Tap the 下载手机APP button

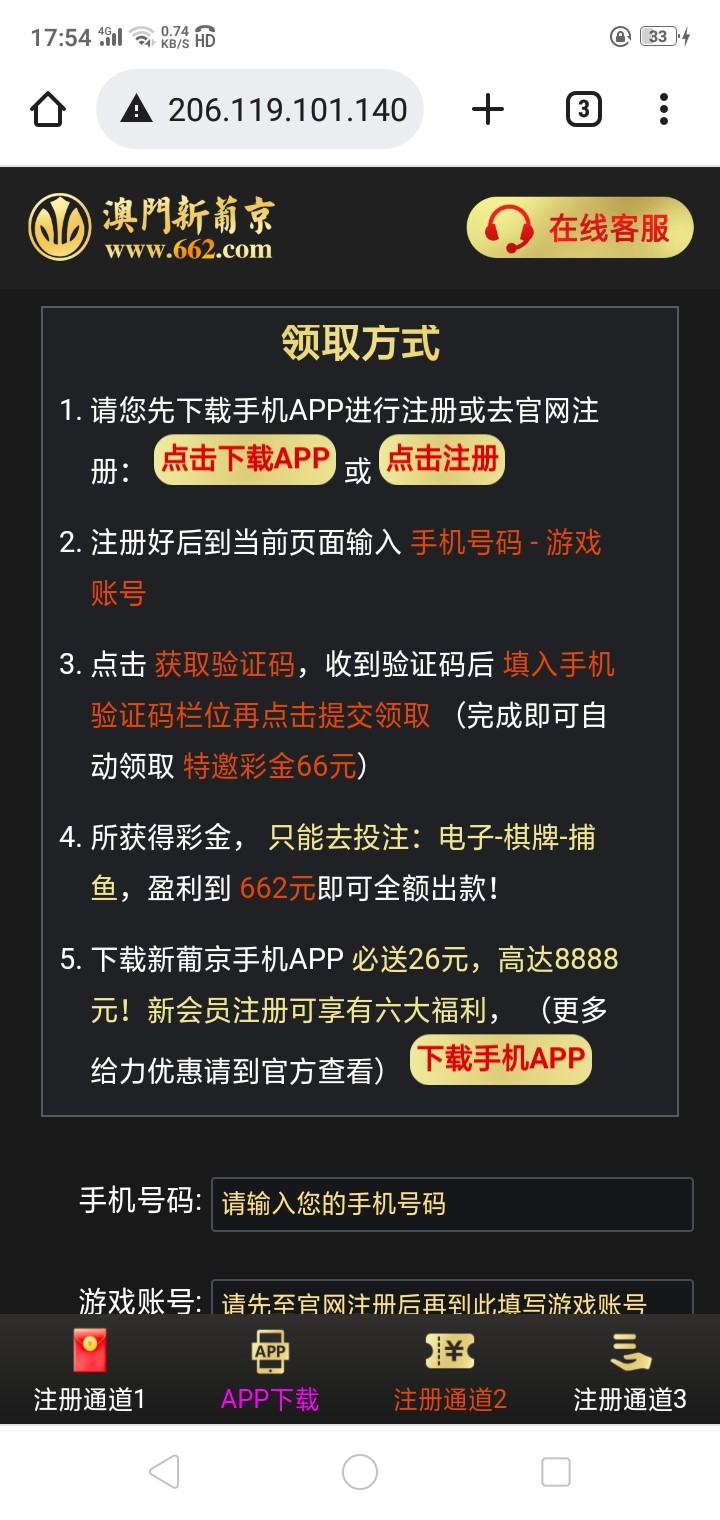pos(501,1060)
